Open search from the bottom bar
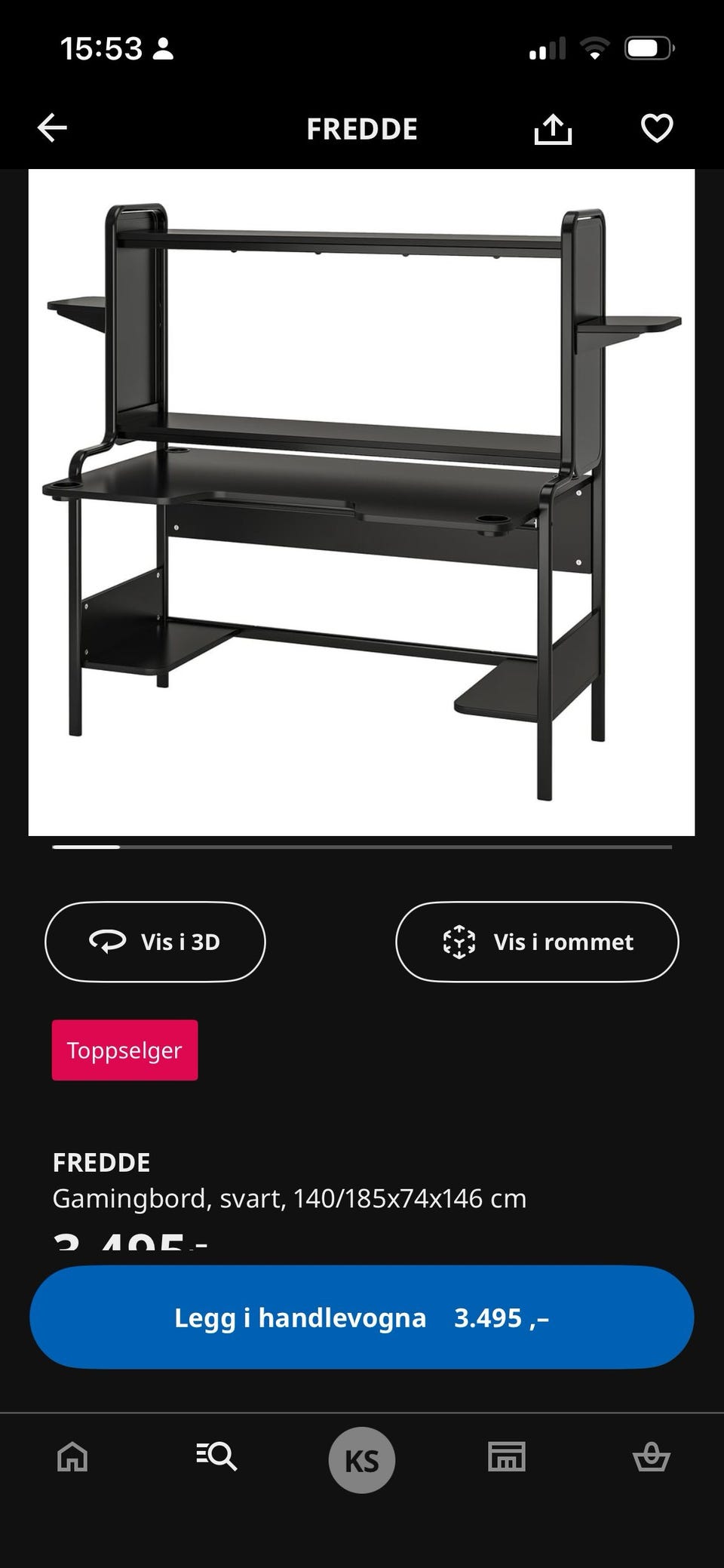Screen dimensions: 724x1568 click(216, 1458)
